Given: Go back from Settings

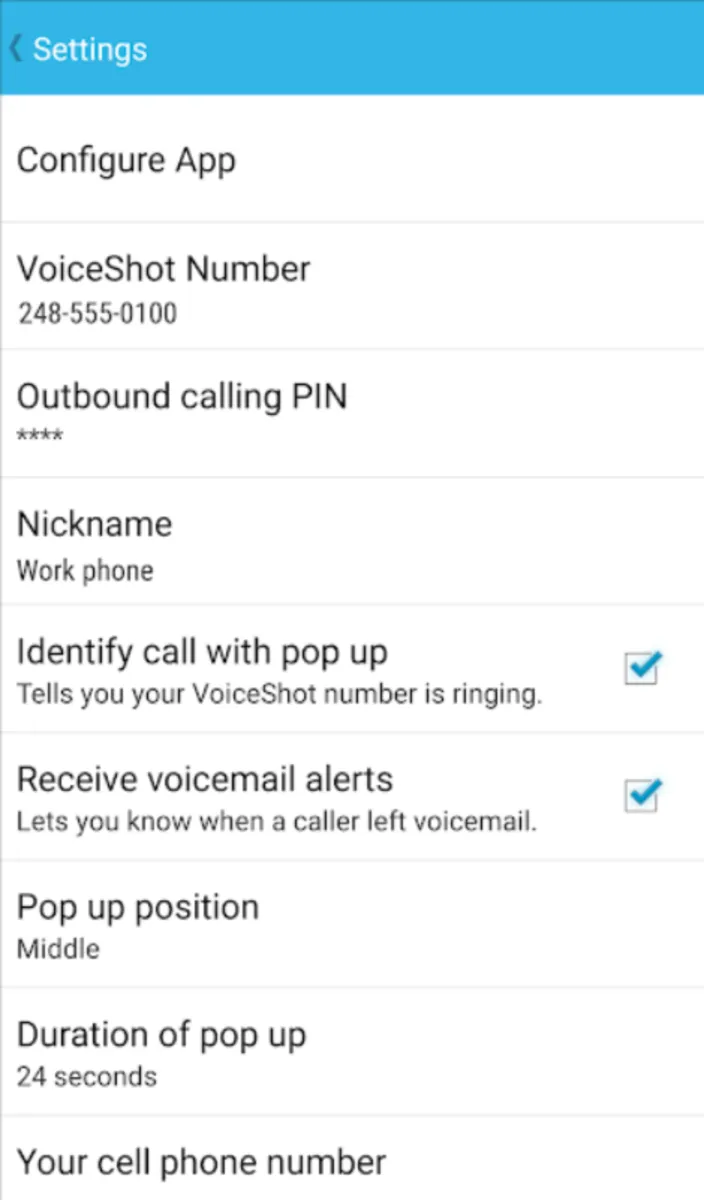Looking at the screenshot, I should [78, 49].
